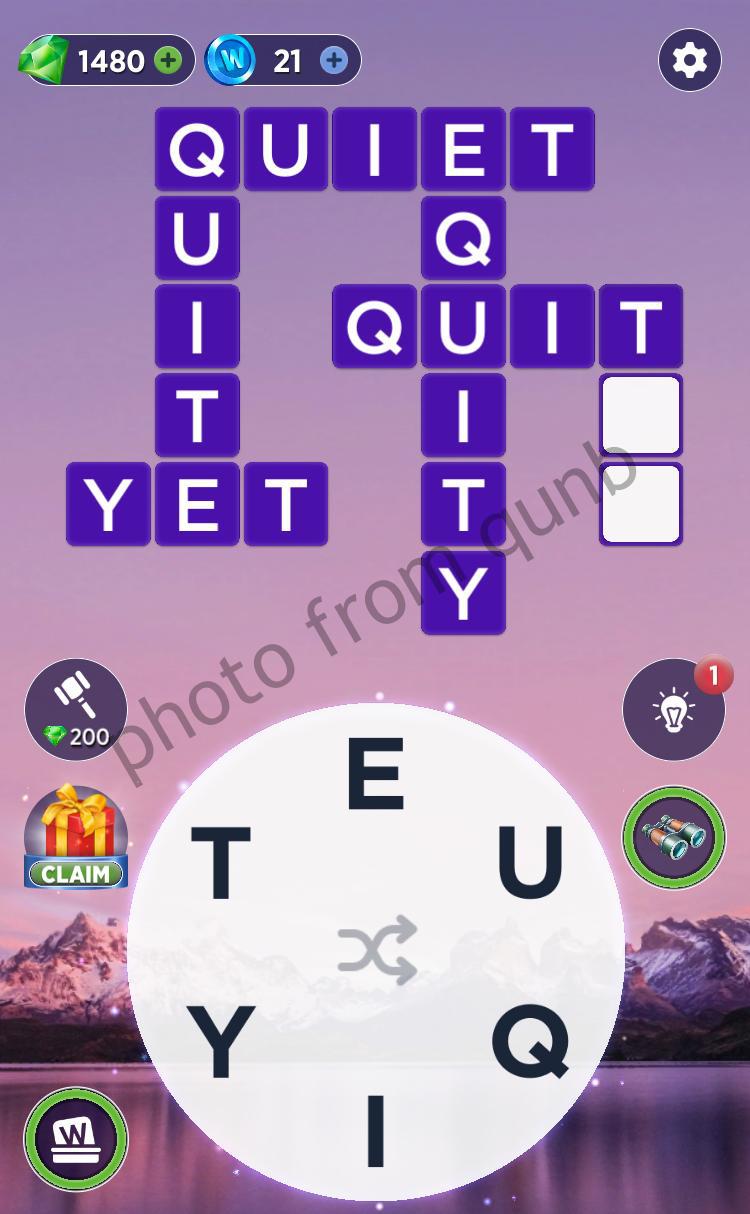Shuffle the letters in the wheel
750x1214 pixels.
[376, 949]
